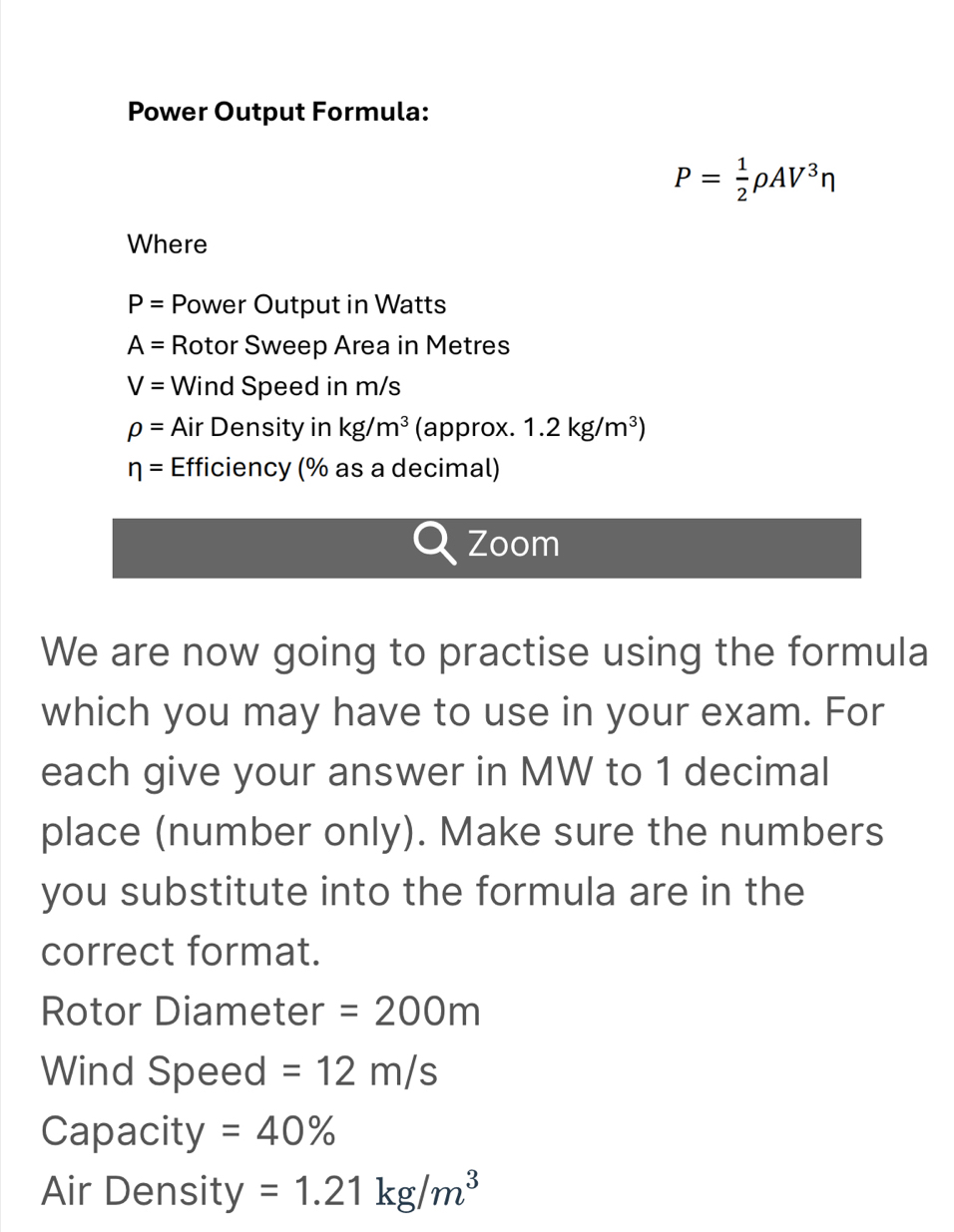Select the kg/m³ symbol in Air Density line
This screenshot has width=954, height=1232.
click(425, 1188)
